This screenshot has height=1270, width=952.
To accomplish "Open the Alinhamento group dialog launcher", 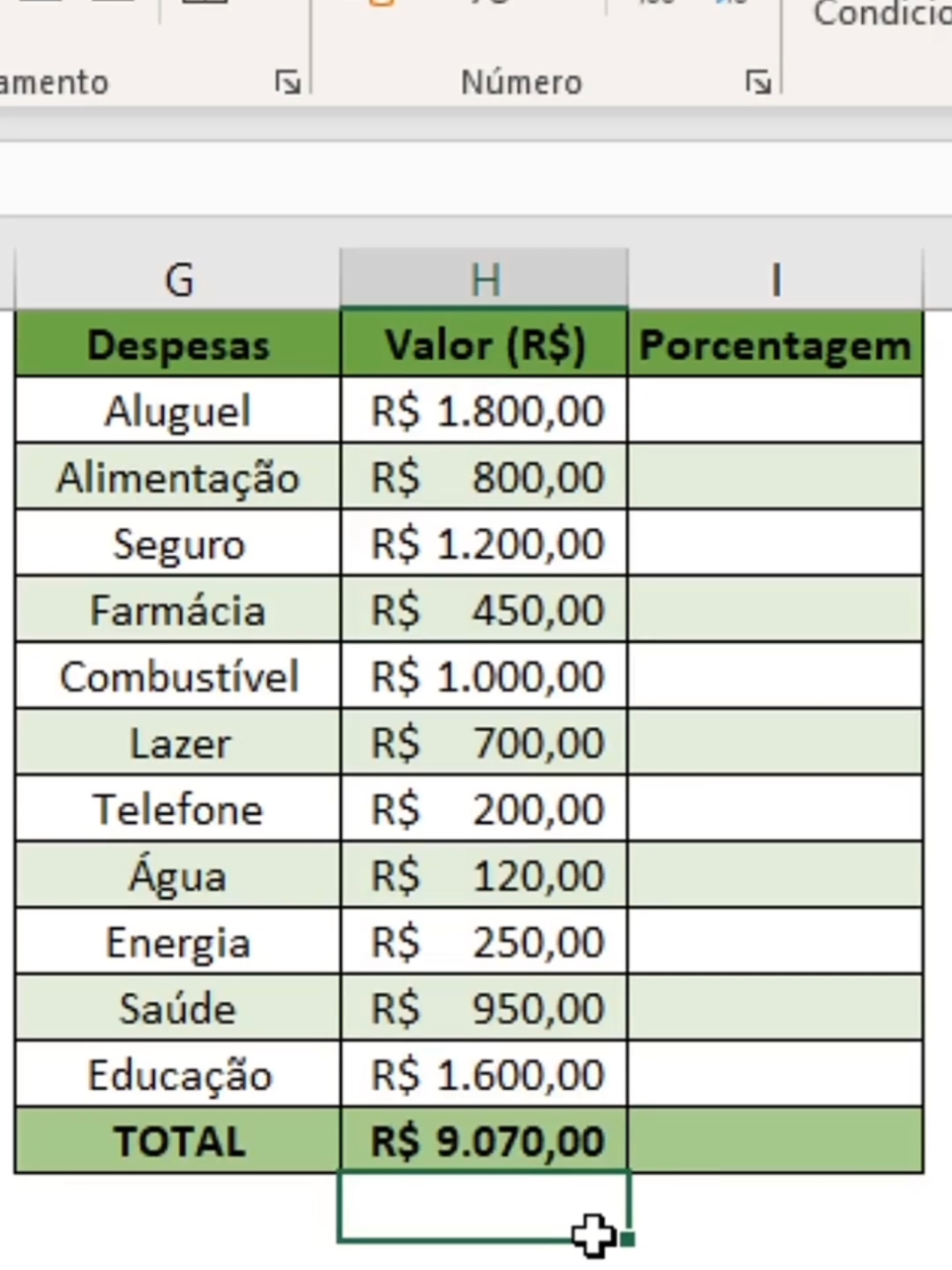I will click(x=288, y=82).
